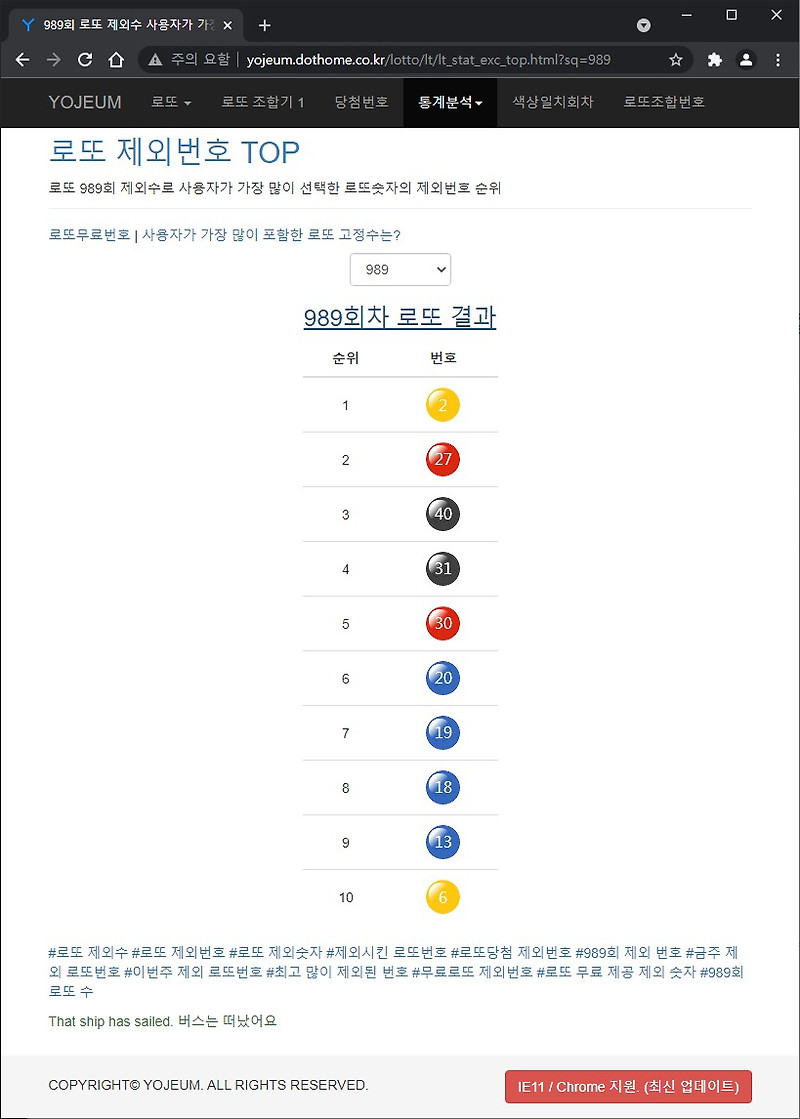Go to the YOJEUM home link
This screenshot has height=1119, width=800.
[x=85, y=102]
